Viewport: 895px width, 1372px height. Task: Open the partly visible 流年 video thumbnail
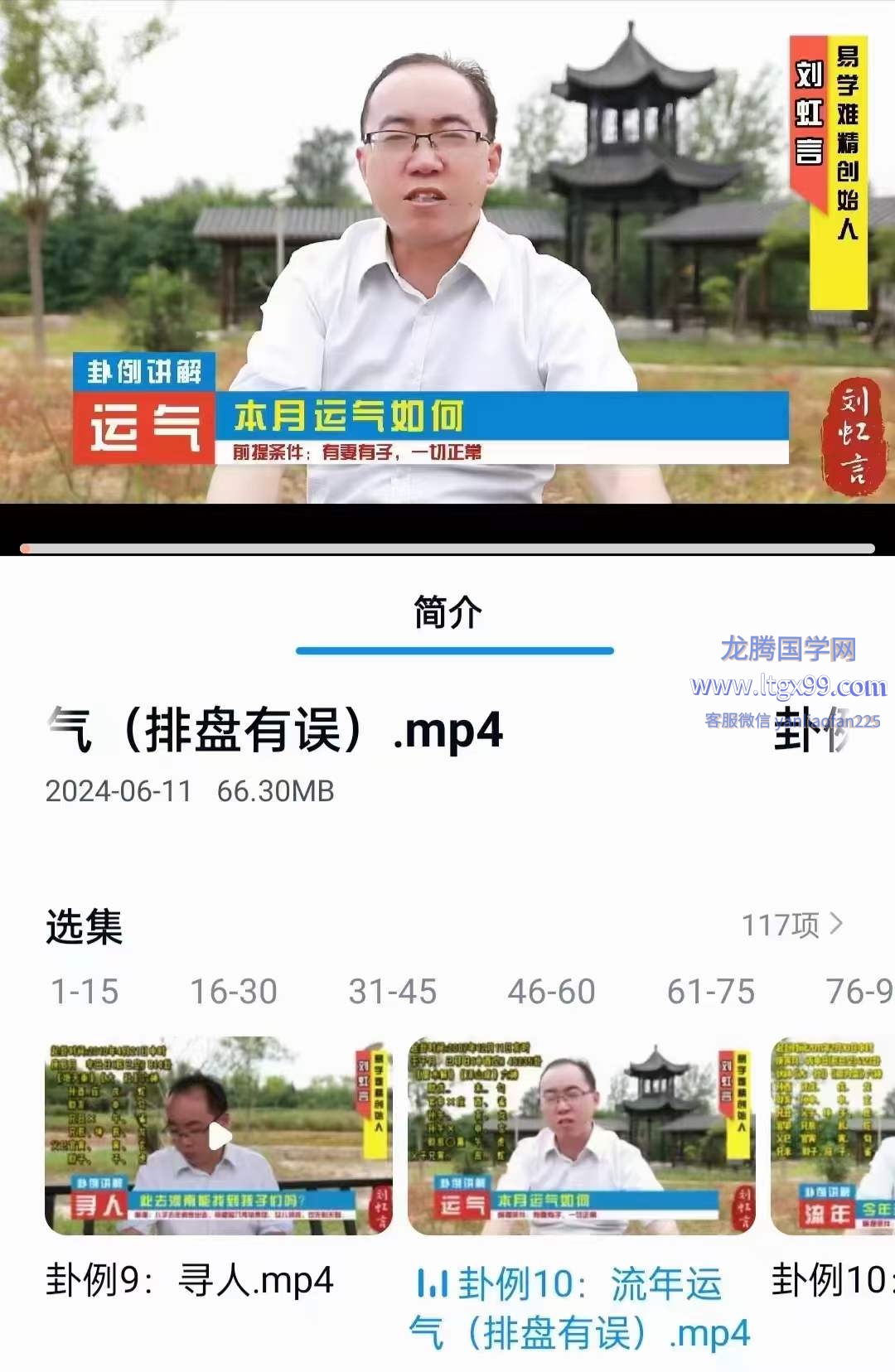833,1135
